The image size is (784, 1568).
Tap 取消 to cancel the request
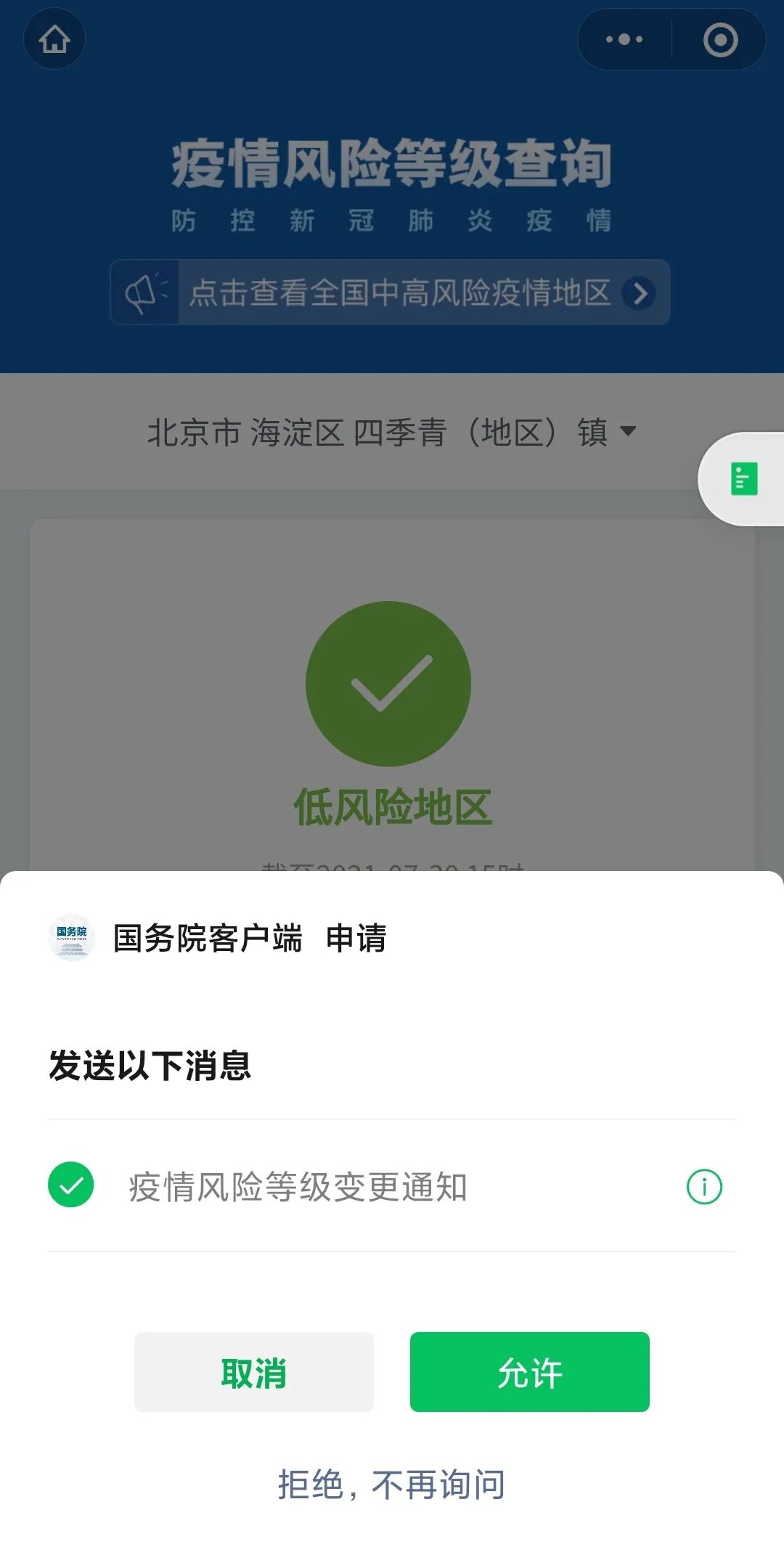[253, 1371]
